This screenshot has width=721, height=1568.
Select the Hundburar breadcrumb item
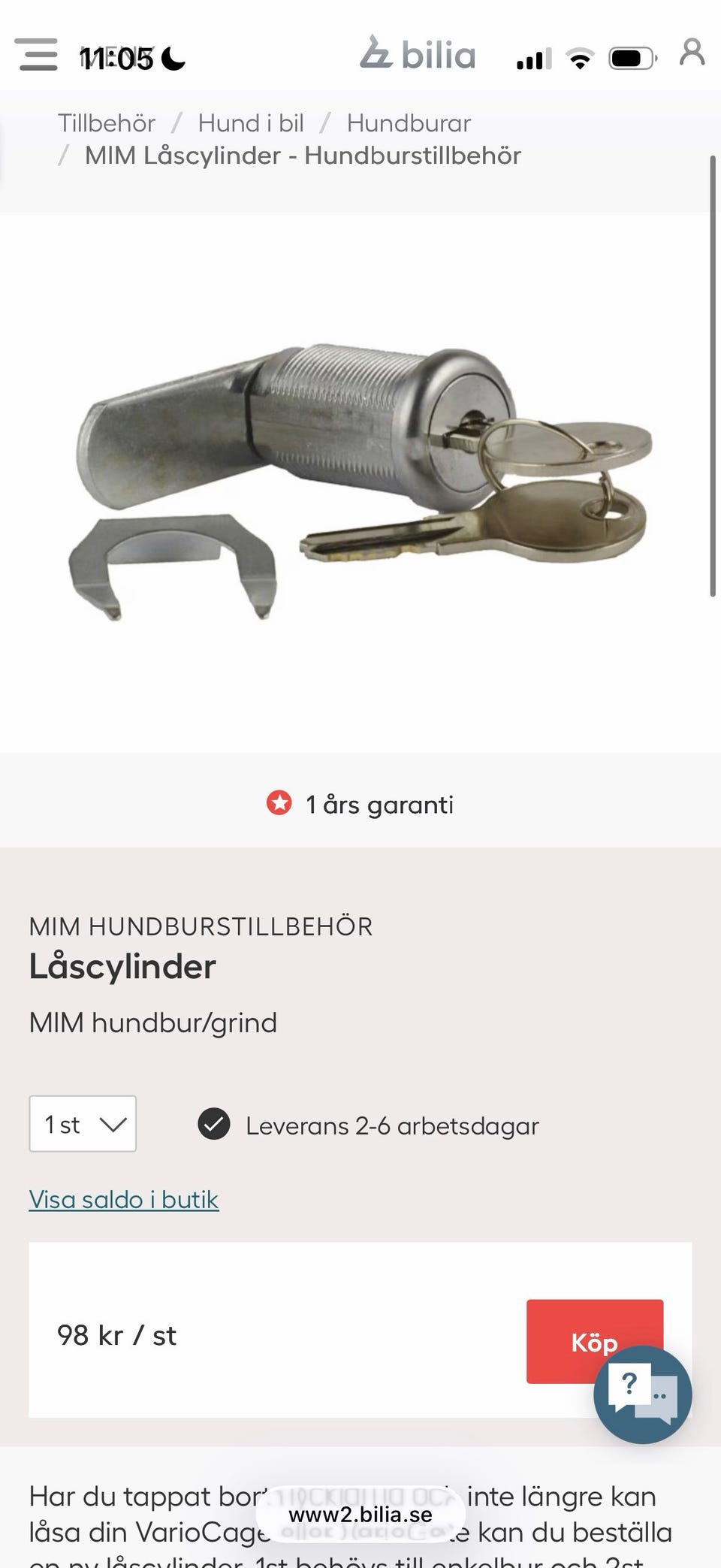(408, 122)
